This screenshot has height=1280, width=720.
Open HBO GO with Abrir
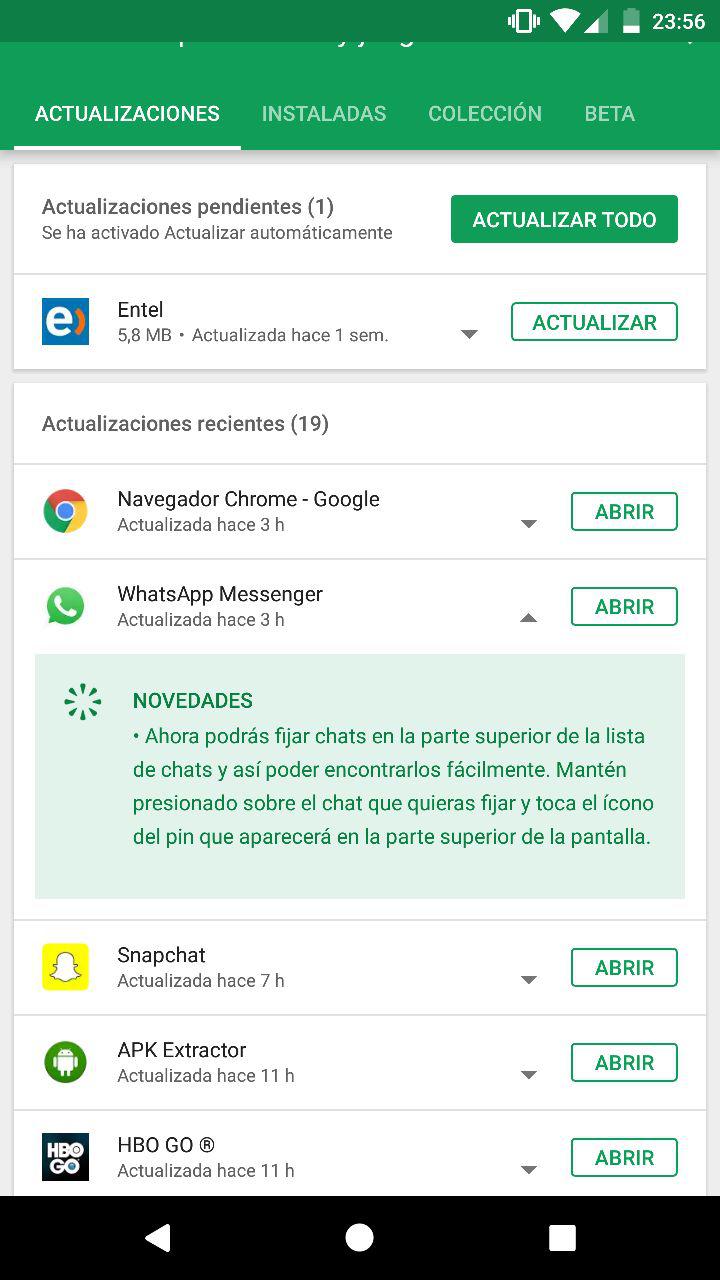624,1158
